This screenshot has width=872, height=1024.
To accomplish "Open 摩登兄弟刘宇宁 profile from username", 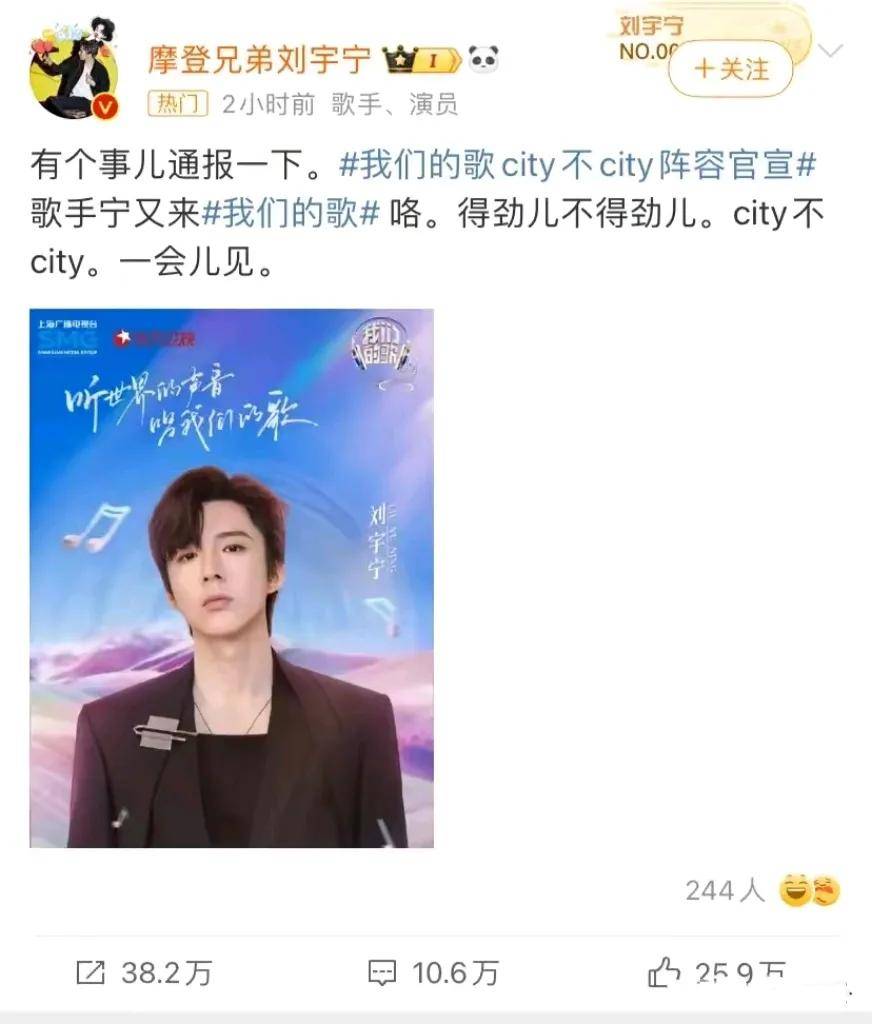I will pyautogui.click(x=260, y=60).
